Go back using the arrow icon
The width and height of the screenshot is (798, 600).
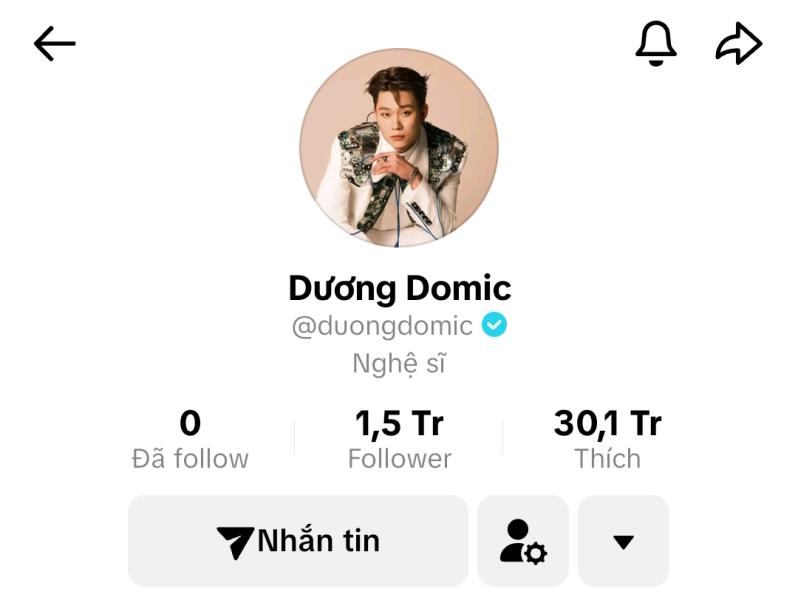(55, 44)
